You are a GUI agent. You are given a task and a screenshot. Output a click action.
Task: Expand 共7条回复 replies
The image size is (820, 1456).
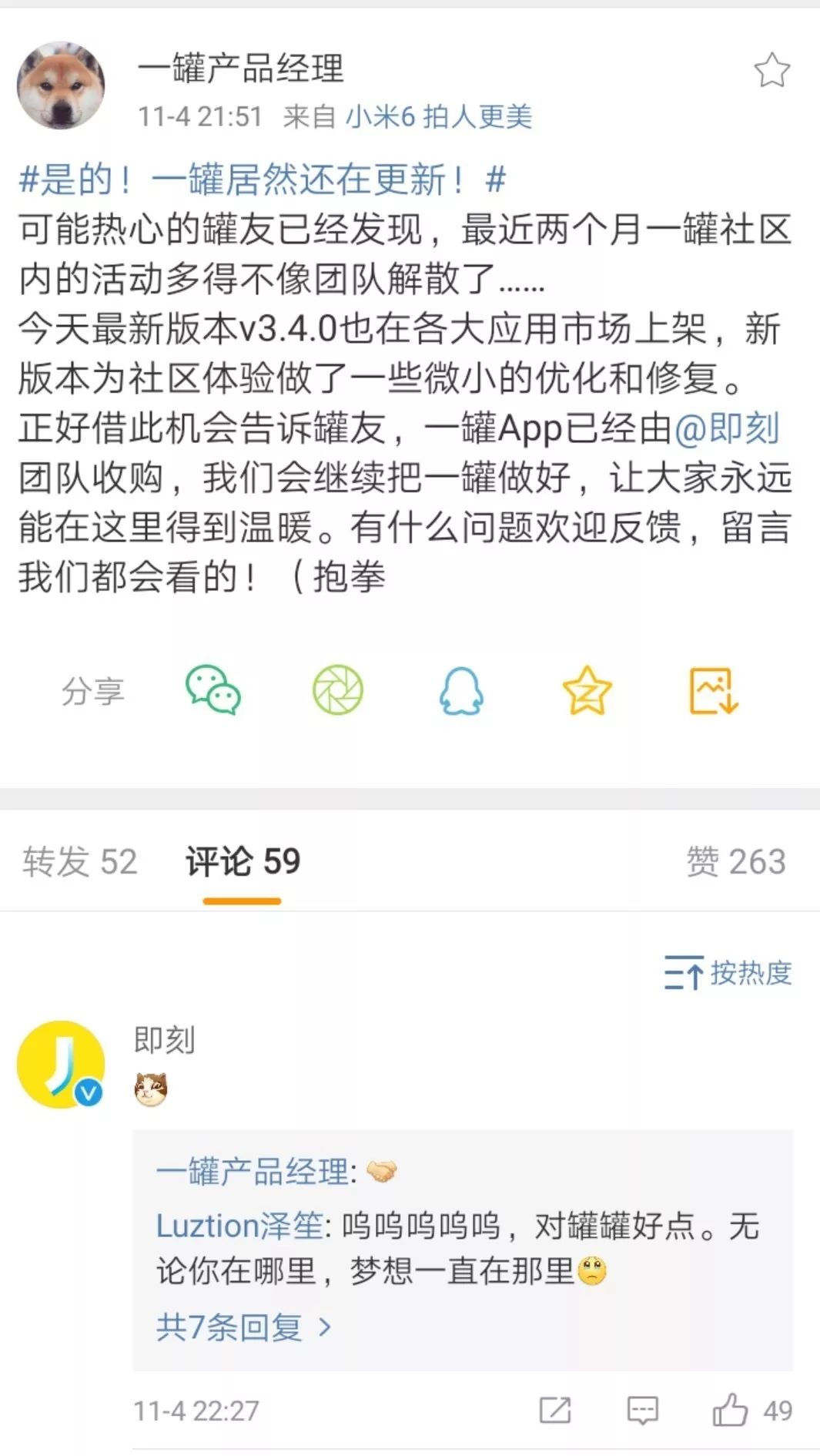(243, 1327)
